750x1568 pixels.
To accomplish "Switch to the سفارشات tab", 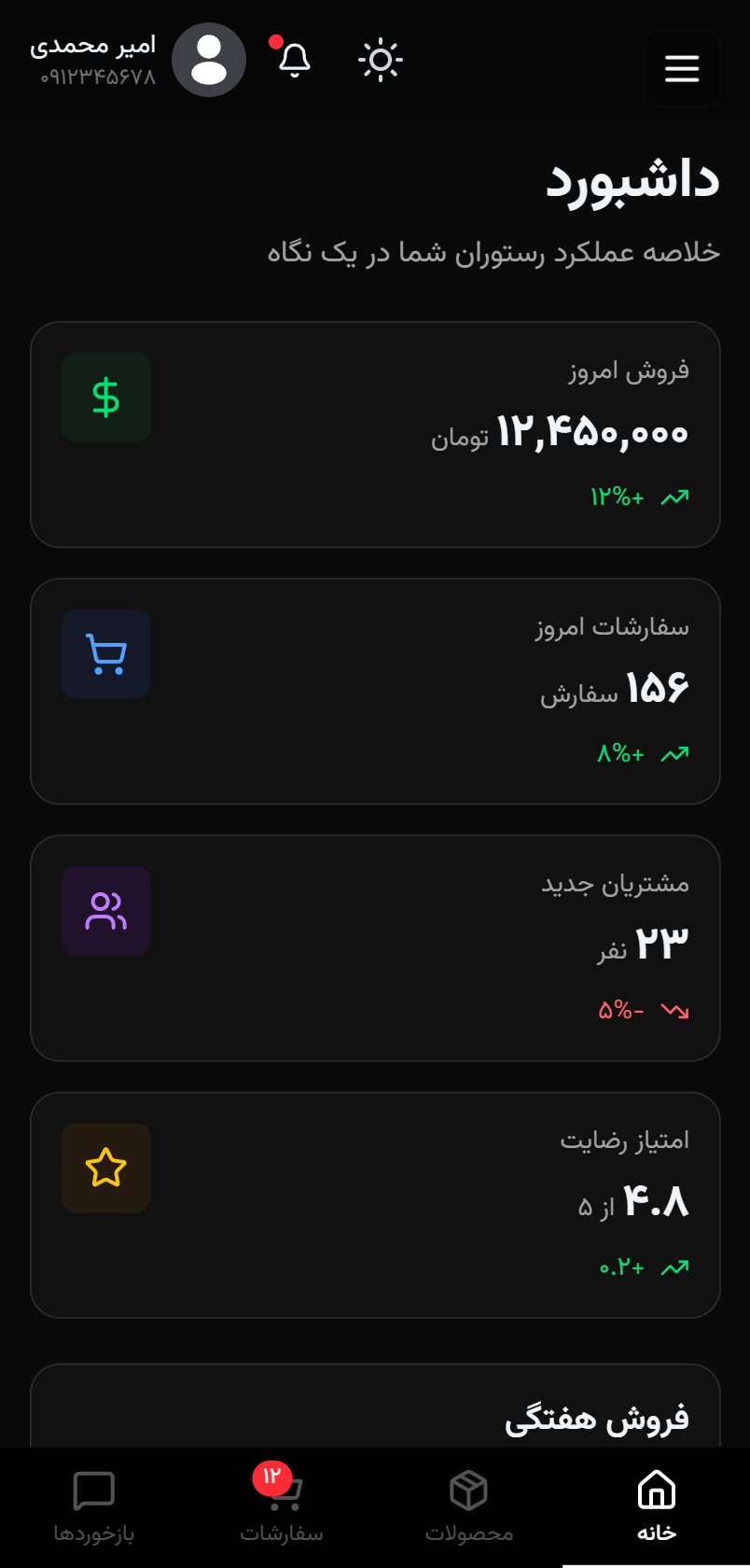I will (281, 1505).
